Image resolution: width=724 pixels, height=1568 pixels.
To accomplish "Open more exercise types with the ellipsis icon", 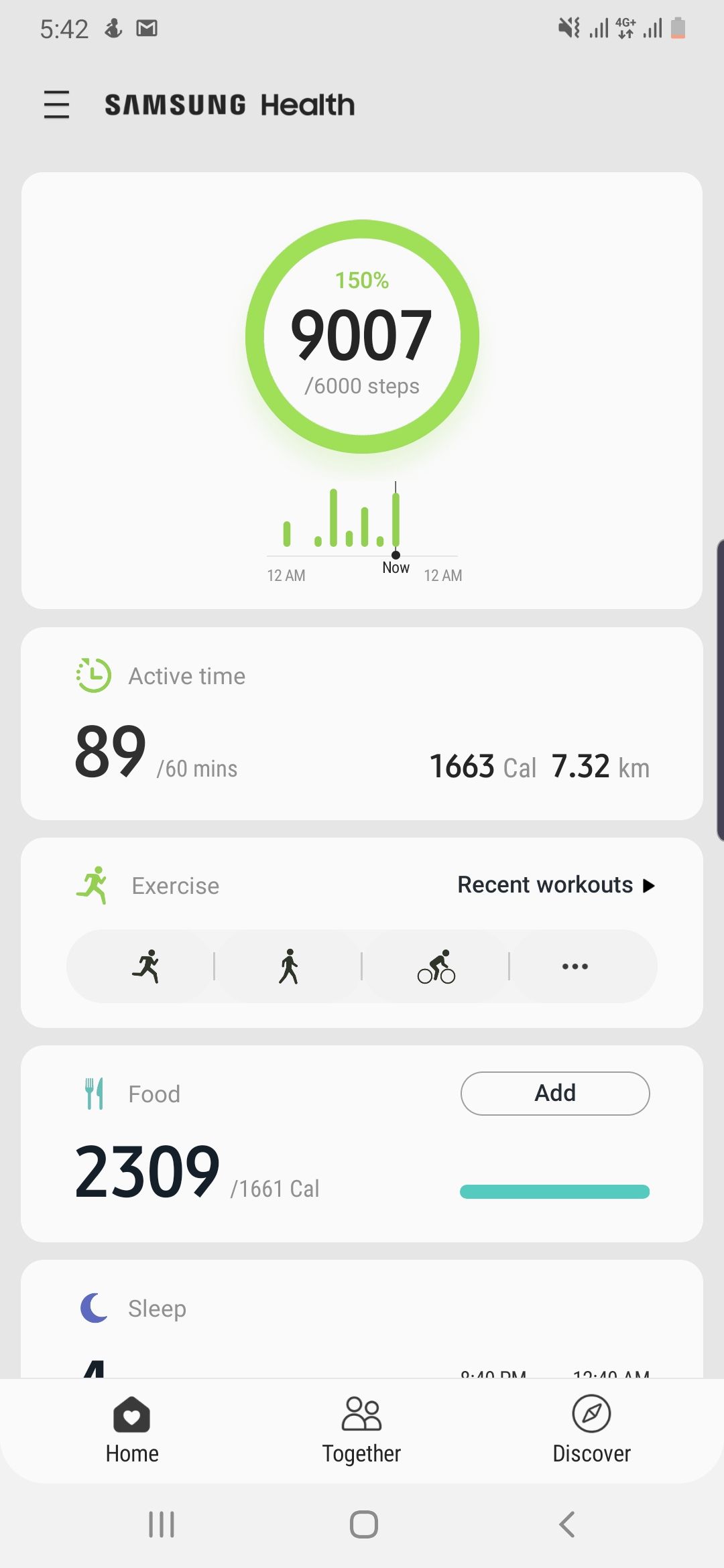I will [x=575, y=966].
